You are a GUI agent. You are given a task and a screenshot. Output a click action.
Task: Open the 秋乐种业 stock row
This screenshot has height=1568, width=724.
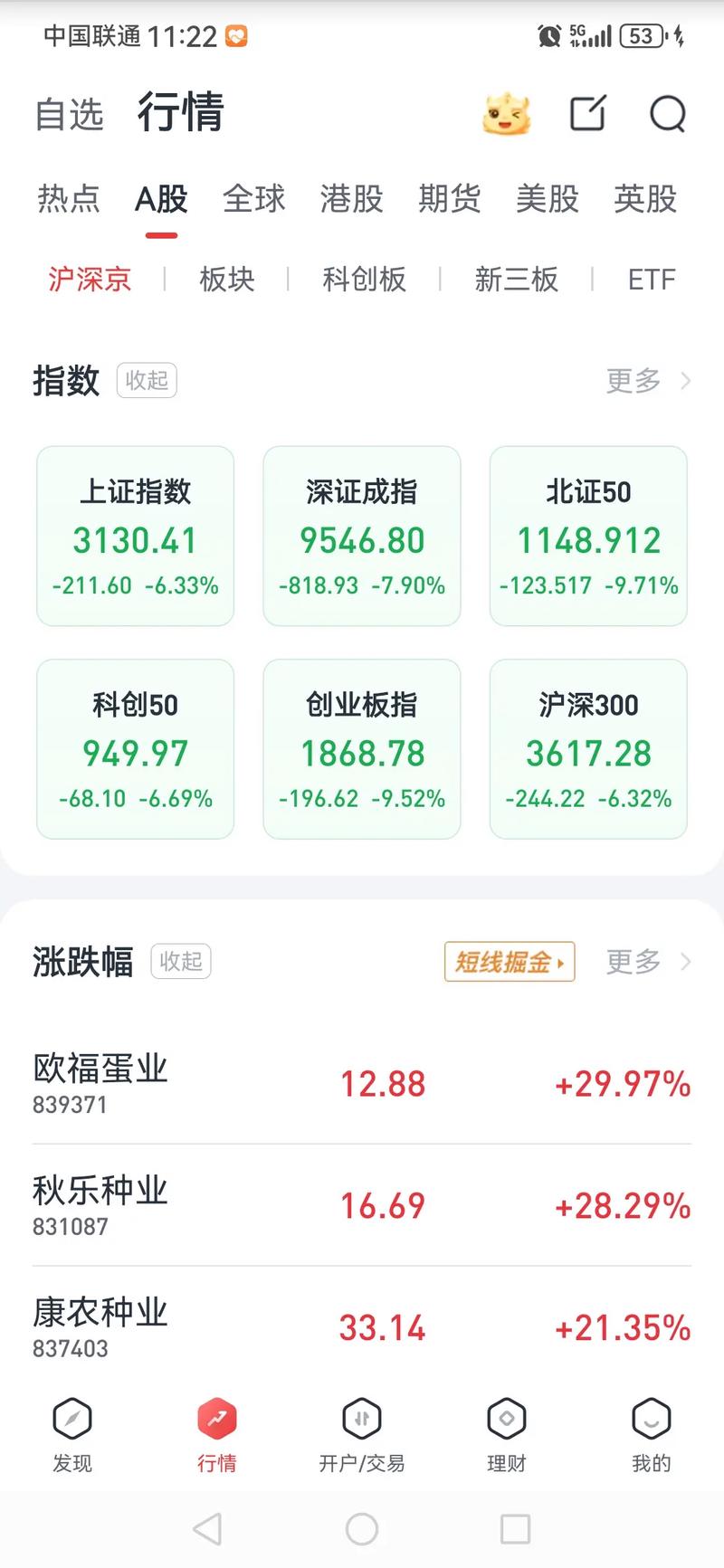[362, 1205]
